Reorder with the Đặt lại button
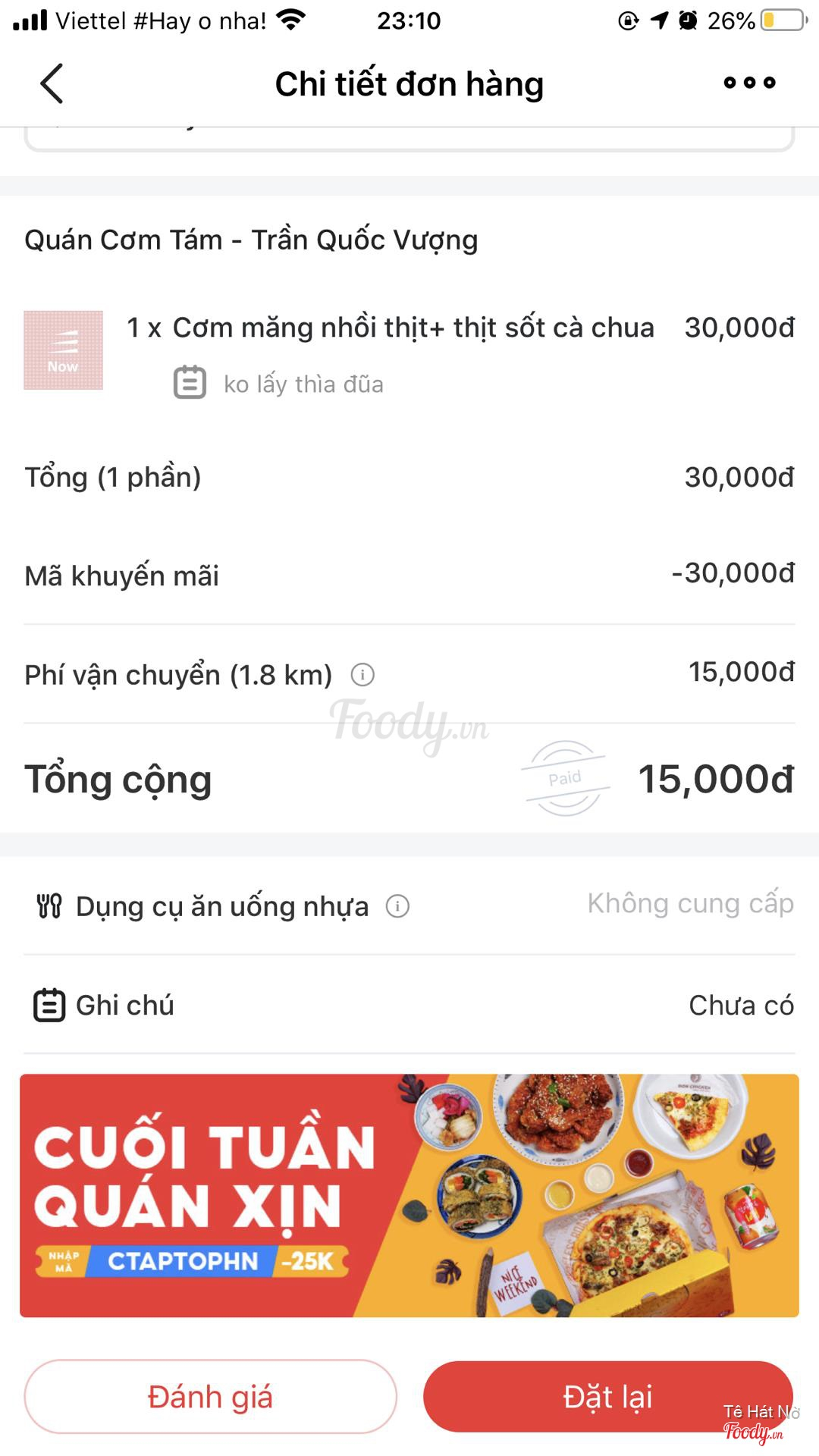The image size is (819, 1456). coord(607,1397)
